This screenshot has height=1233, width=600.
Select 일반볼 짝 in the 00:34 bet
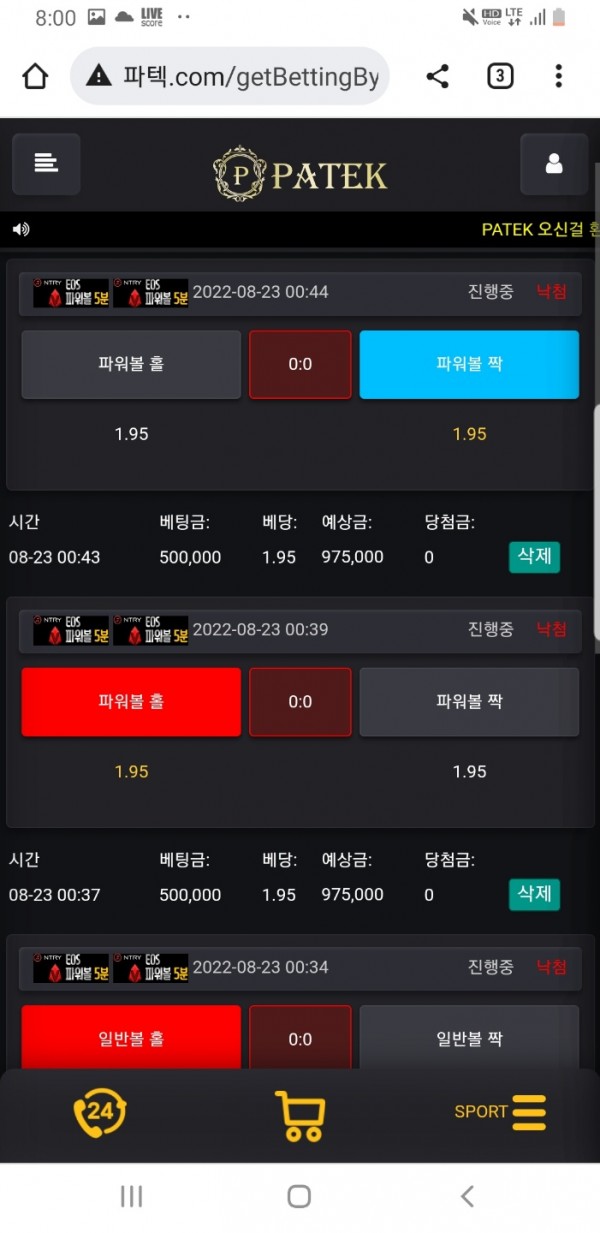click(469, 1037)
